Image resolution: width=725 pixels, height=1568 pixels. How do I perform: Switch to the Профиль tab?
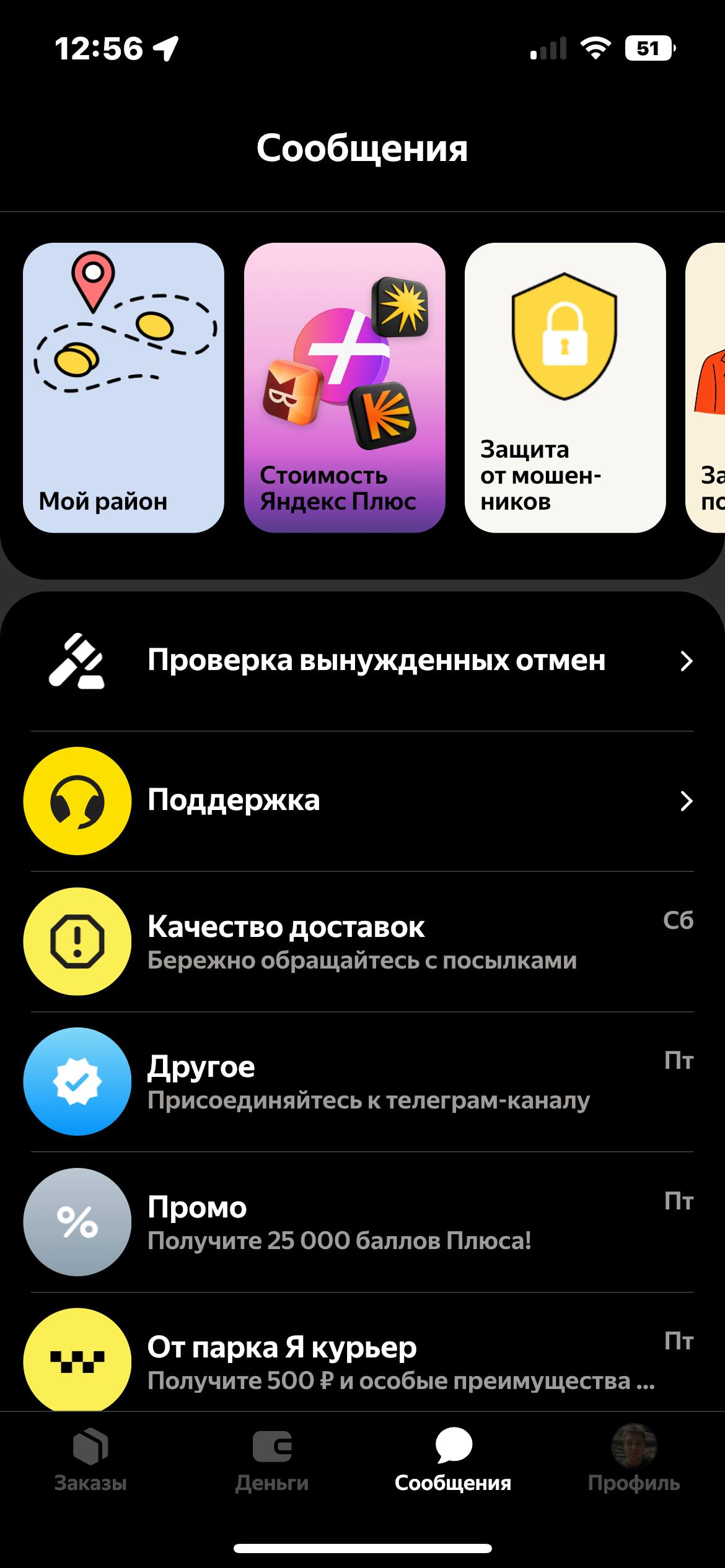click(x=634, y=1459)
